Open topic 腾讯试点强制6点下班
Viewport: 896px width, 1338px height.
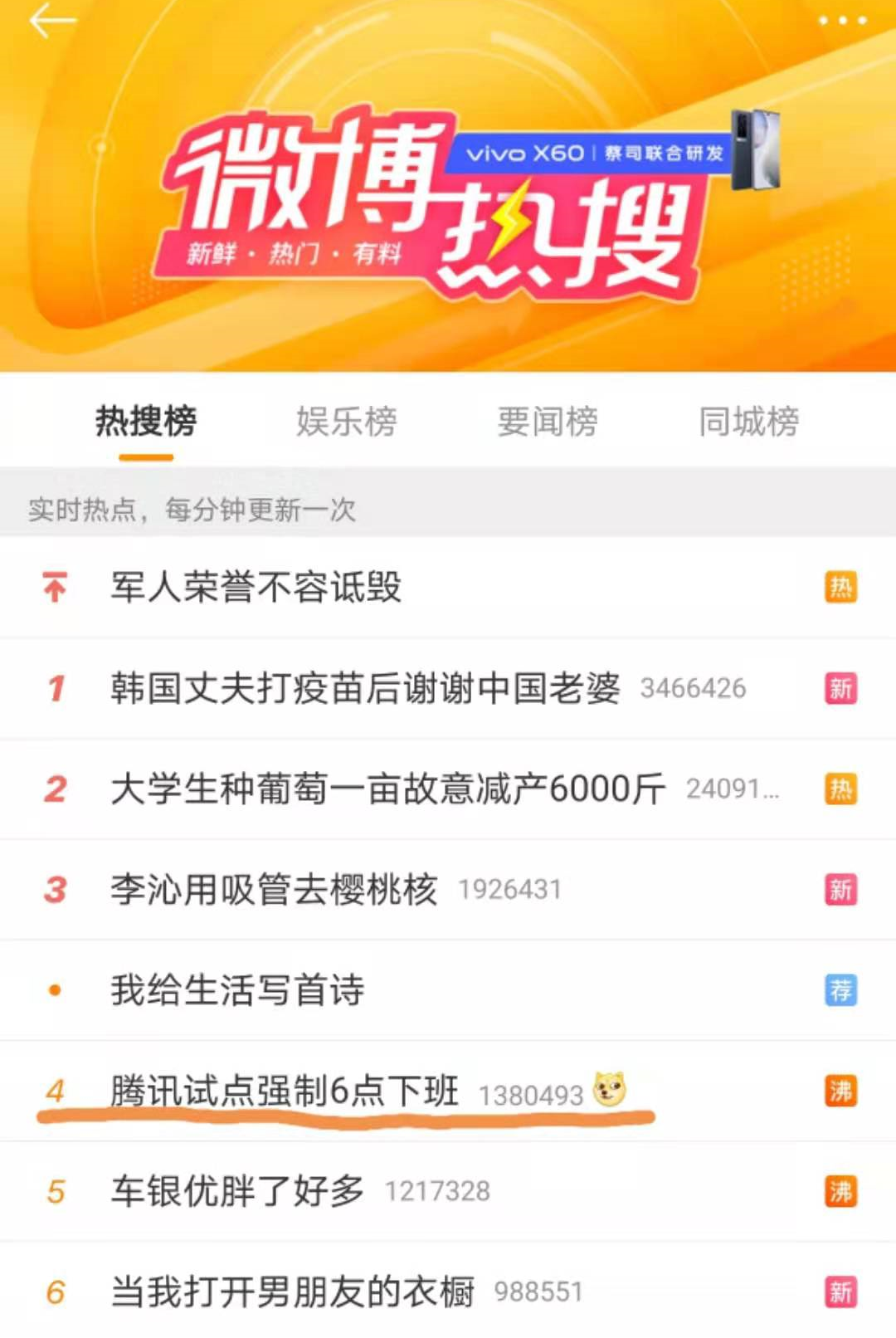pos(285,1091)
